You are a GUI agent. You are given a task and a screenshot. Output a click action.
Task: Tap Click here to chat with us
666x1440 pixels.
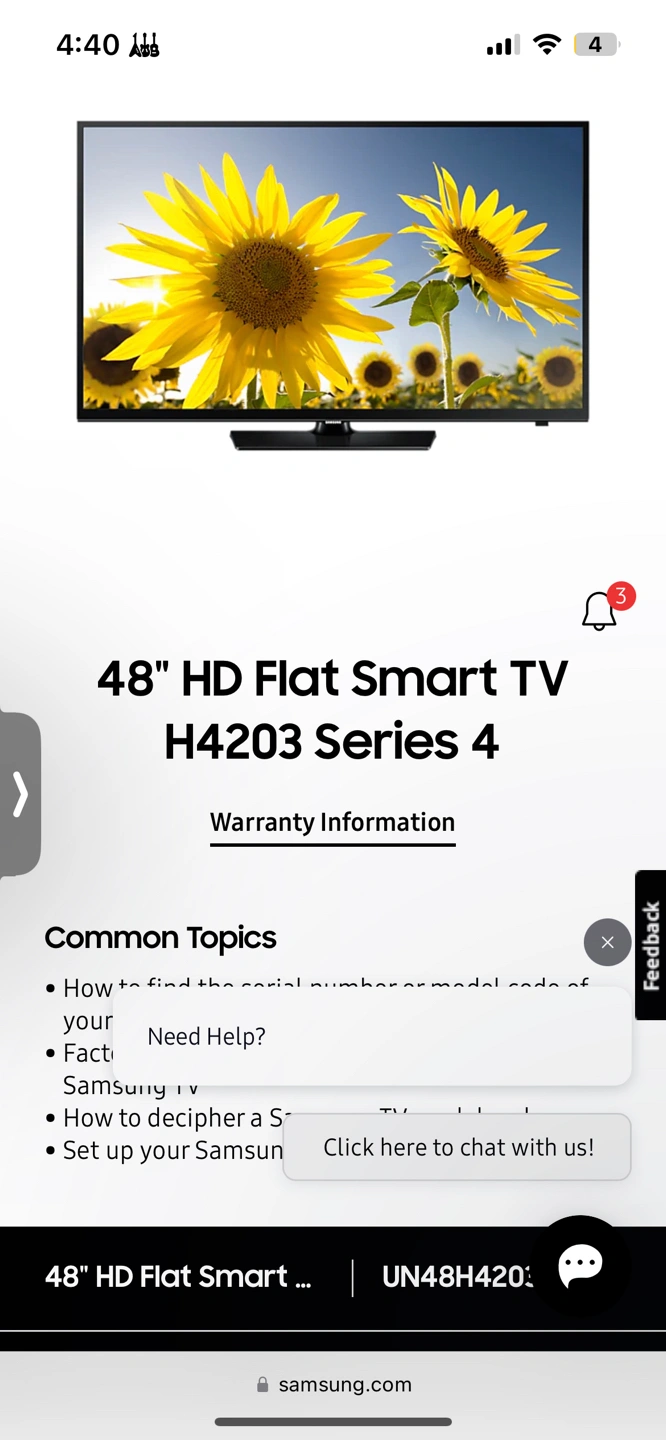[x=457, y=1147]
